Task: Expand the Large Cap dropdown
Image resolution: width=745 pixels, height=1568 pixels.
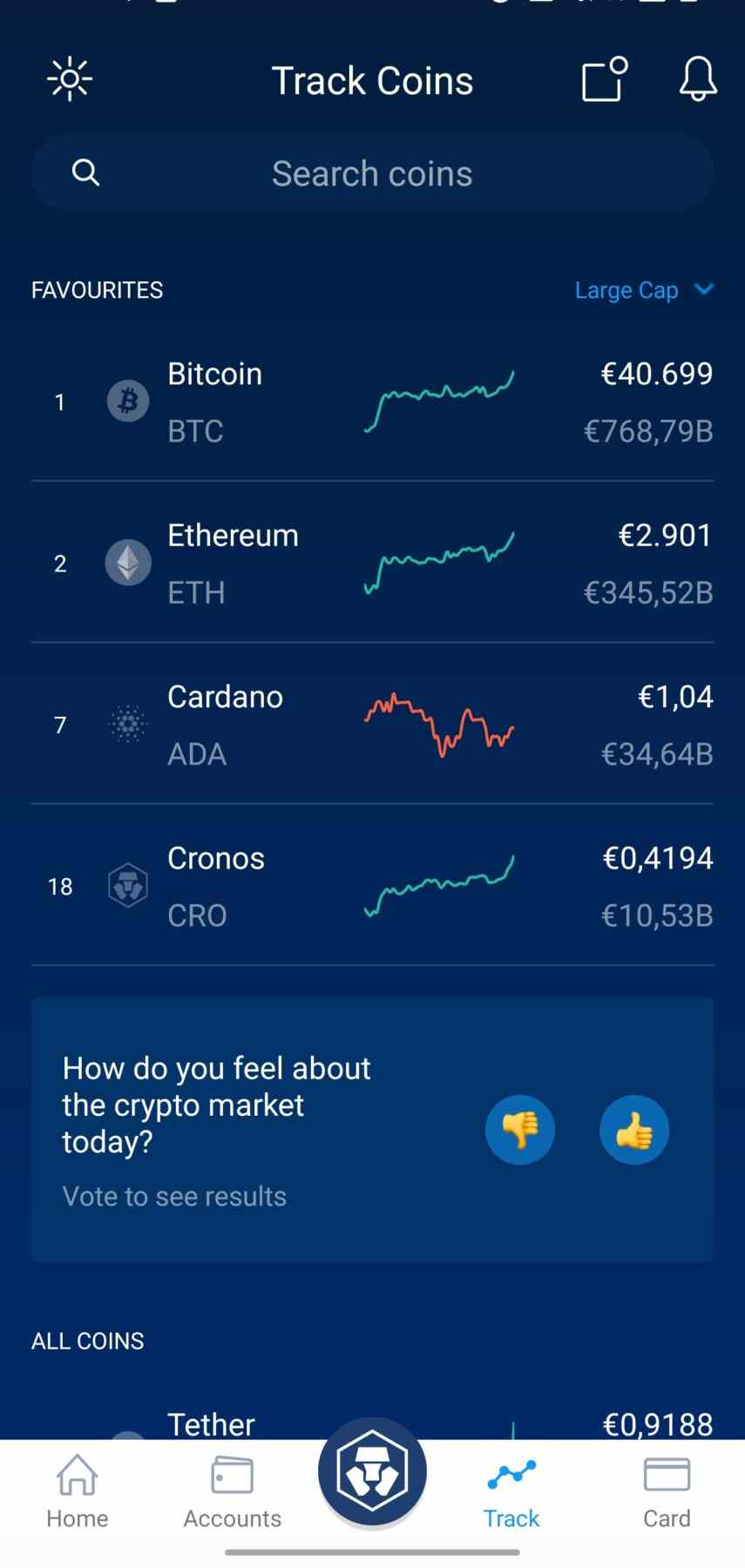Action: [644, 290]
